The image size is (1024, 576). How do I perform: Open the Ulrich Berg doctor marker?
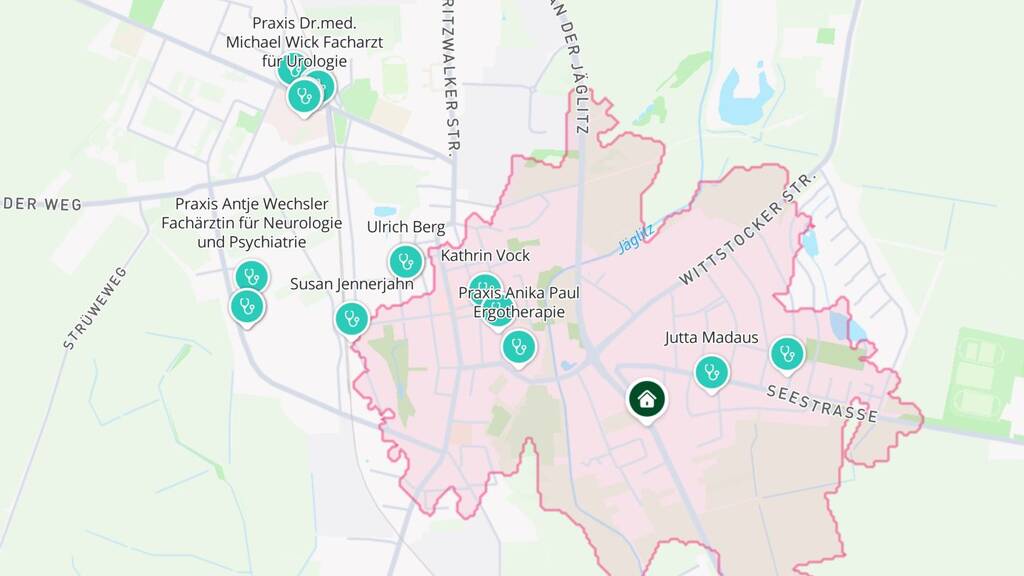tap(405, 262)
